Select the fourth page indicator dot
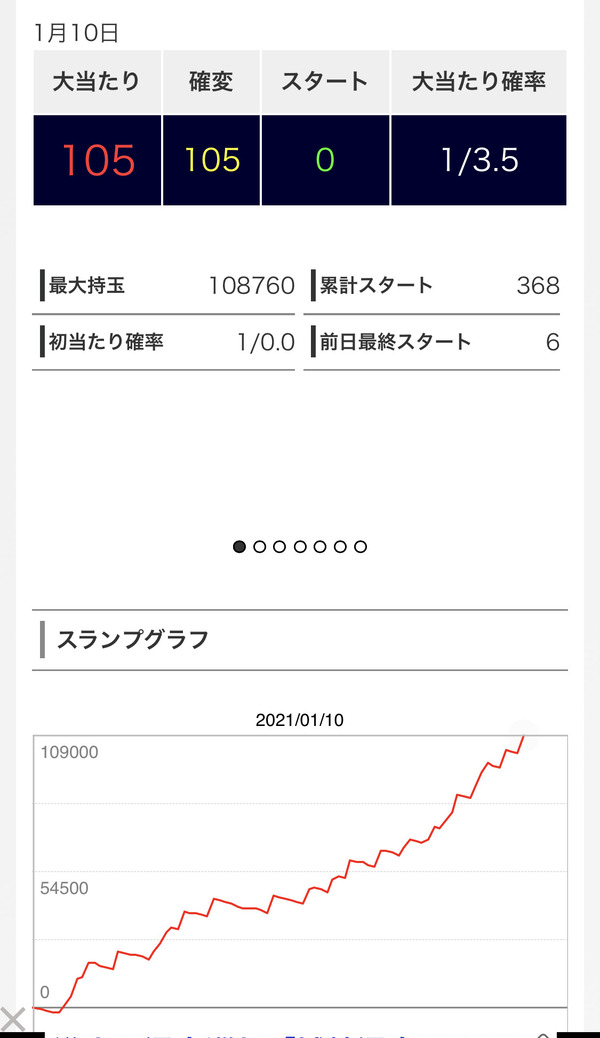This screenshot has height=1038, width=600. (300, 547)
